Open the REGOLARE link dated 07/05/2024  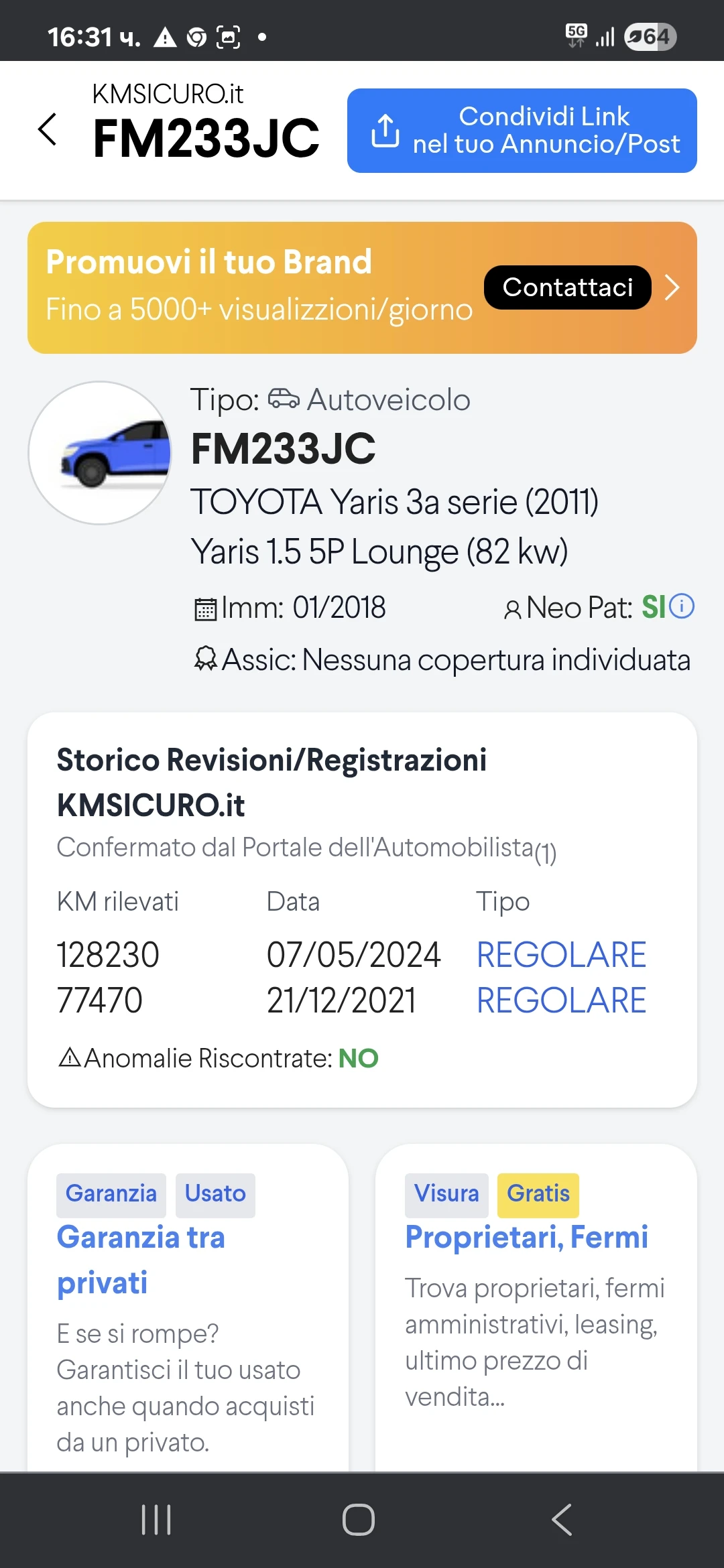(561, 955)
